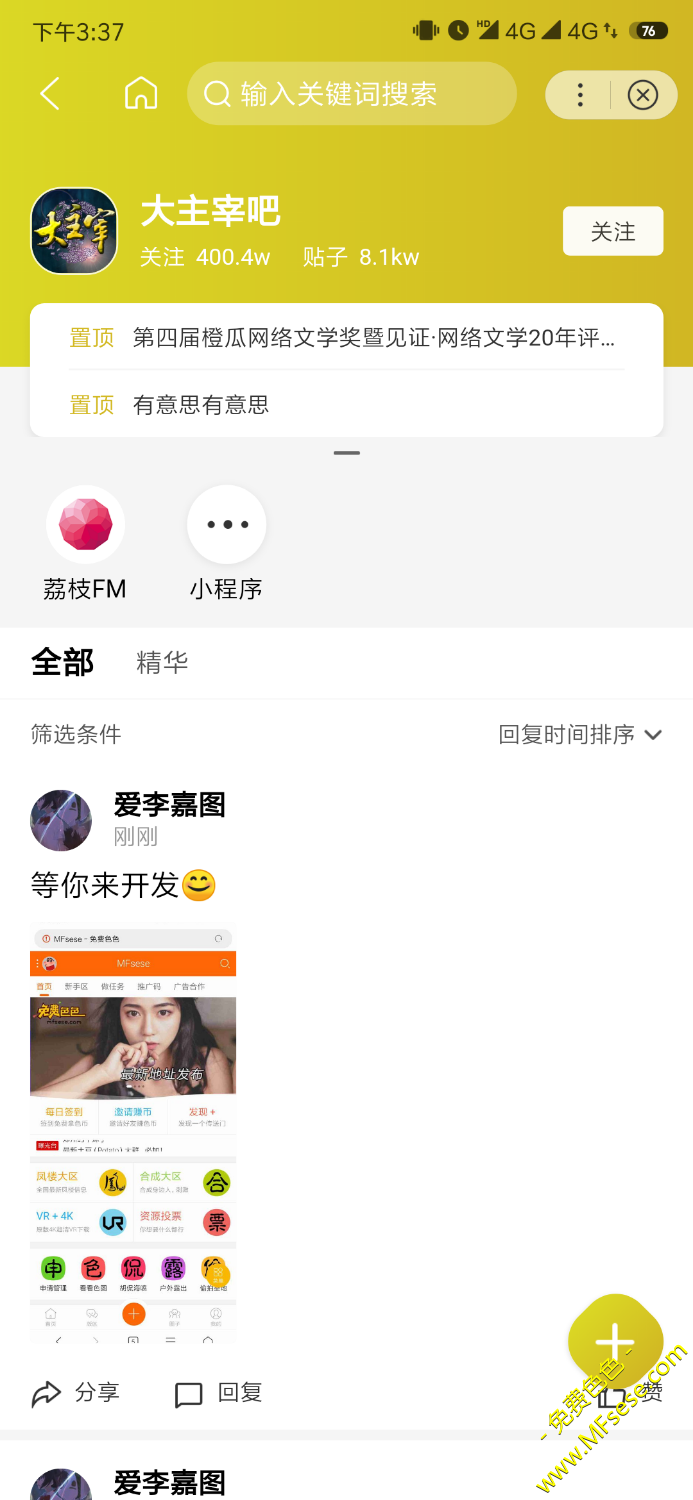Viewport: 693px width, 1500px height.
Task: Open the home icon in the top bar
Action: coord(141,94)
